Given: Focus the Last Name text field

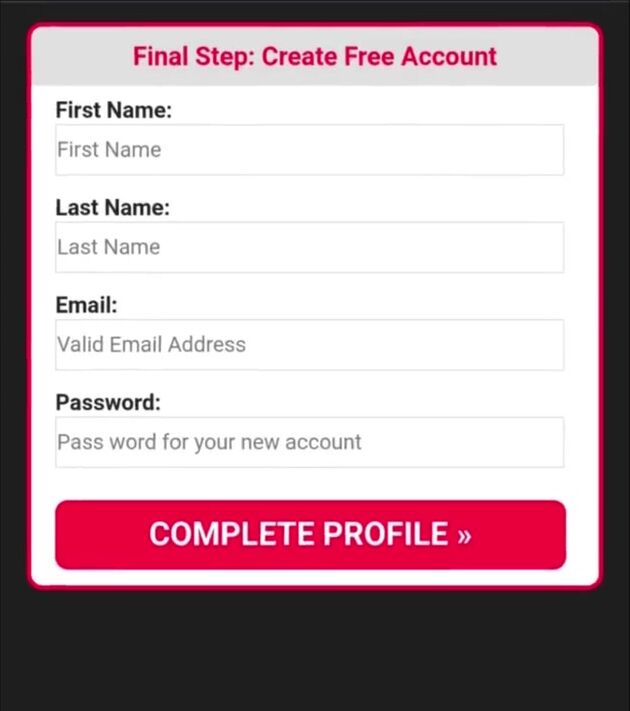Looking at the screenshot, I should (x=309, y=247).
